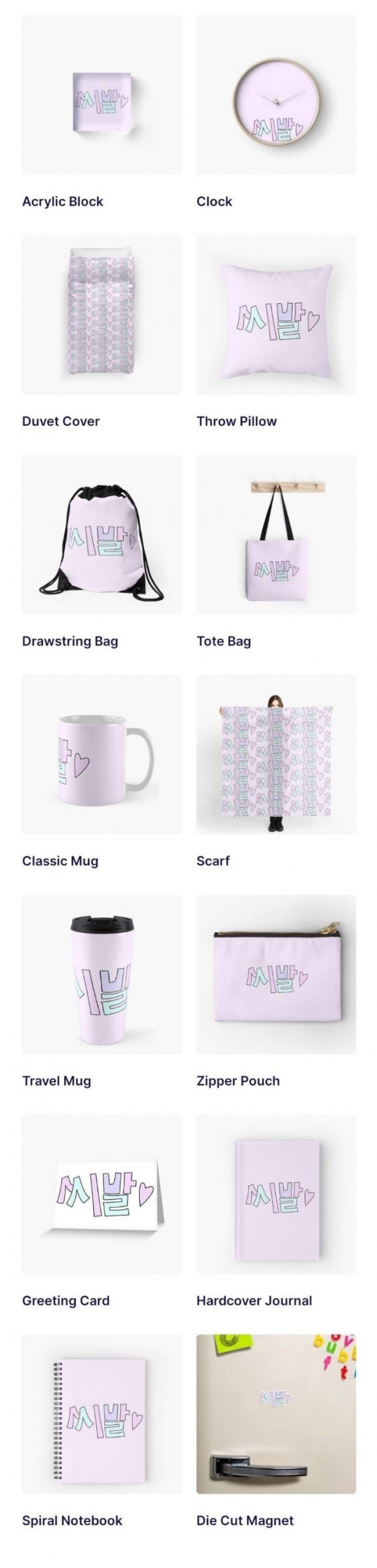Image resolution: width=377 pixels, height=1568 pixels.
Task: Open the Duvet Cover item
Action: point(102,315)
